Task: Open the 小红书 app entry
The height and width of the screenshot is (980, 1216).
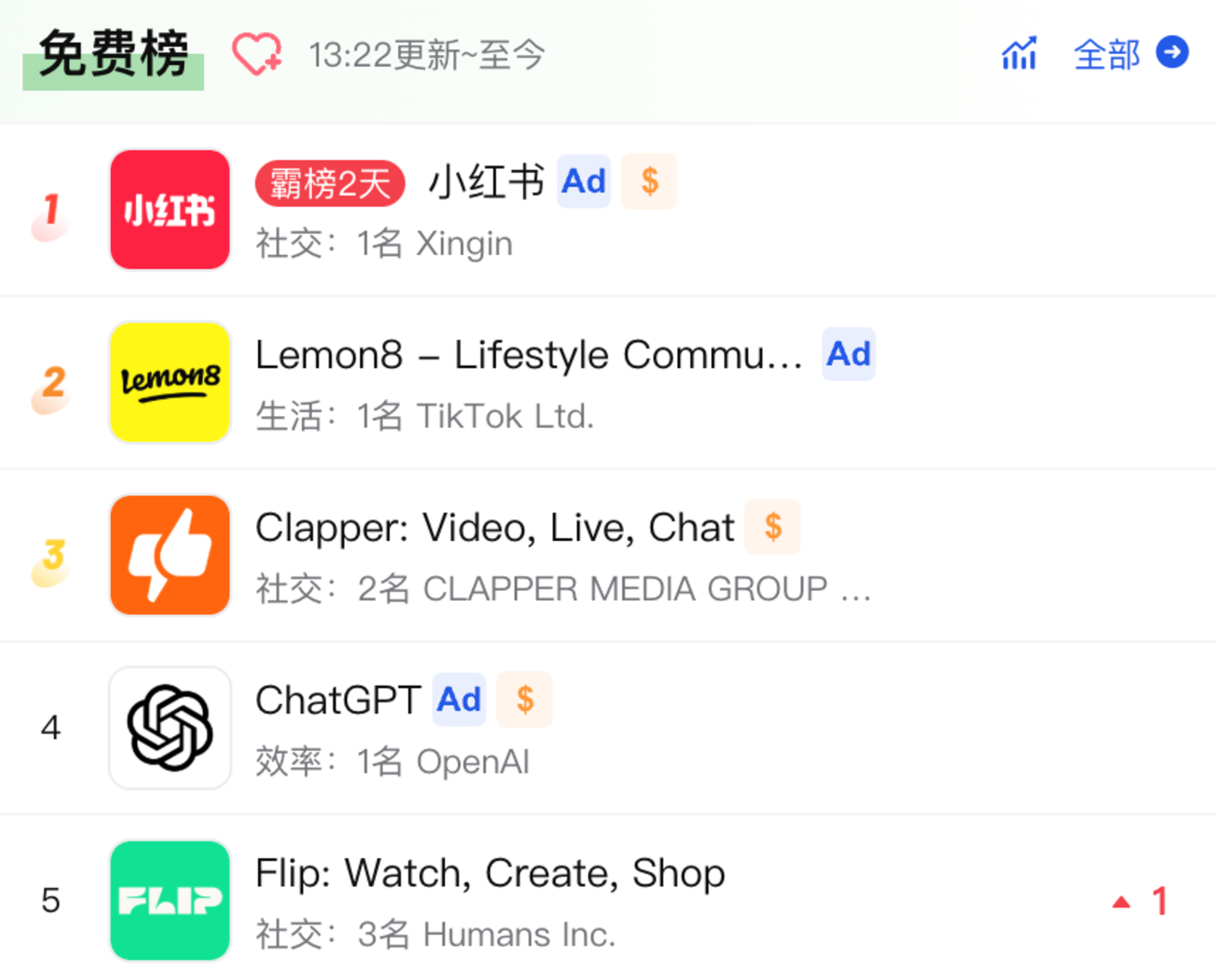Action: 486,182
